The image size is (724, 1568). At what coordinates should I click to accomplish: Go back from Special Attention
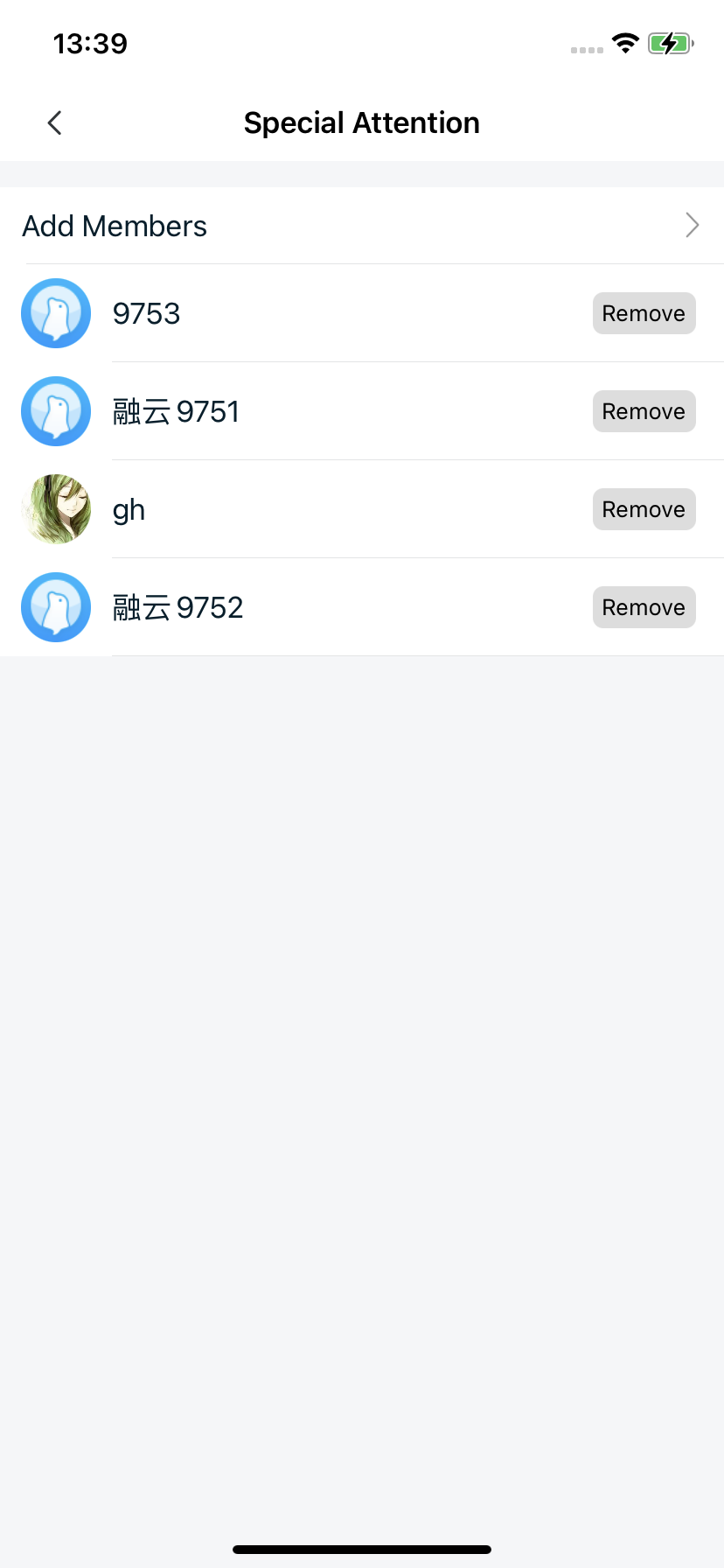54,122
